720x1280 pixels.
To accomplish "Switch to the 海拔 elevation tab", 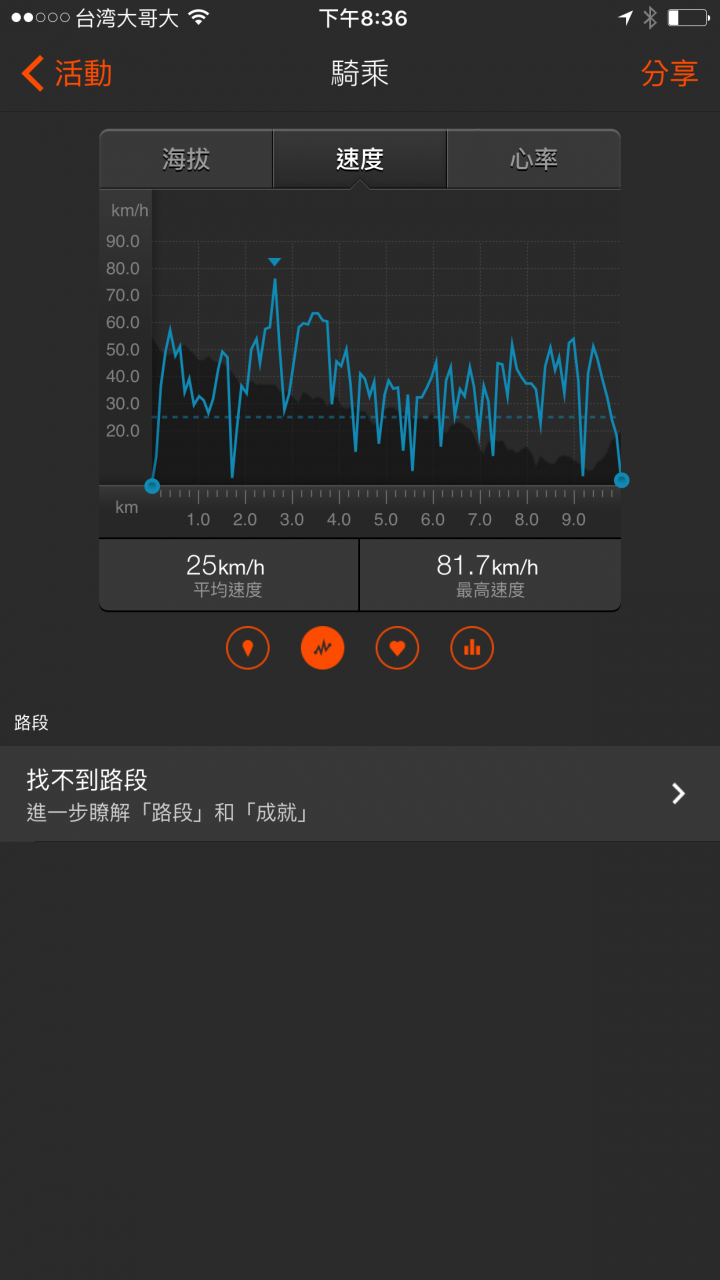I will [186, 160].
